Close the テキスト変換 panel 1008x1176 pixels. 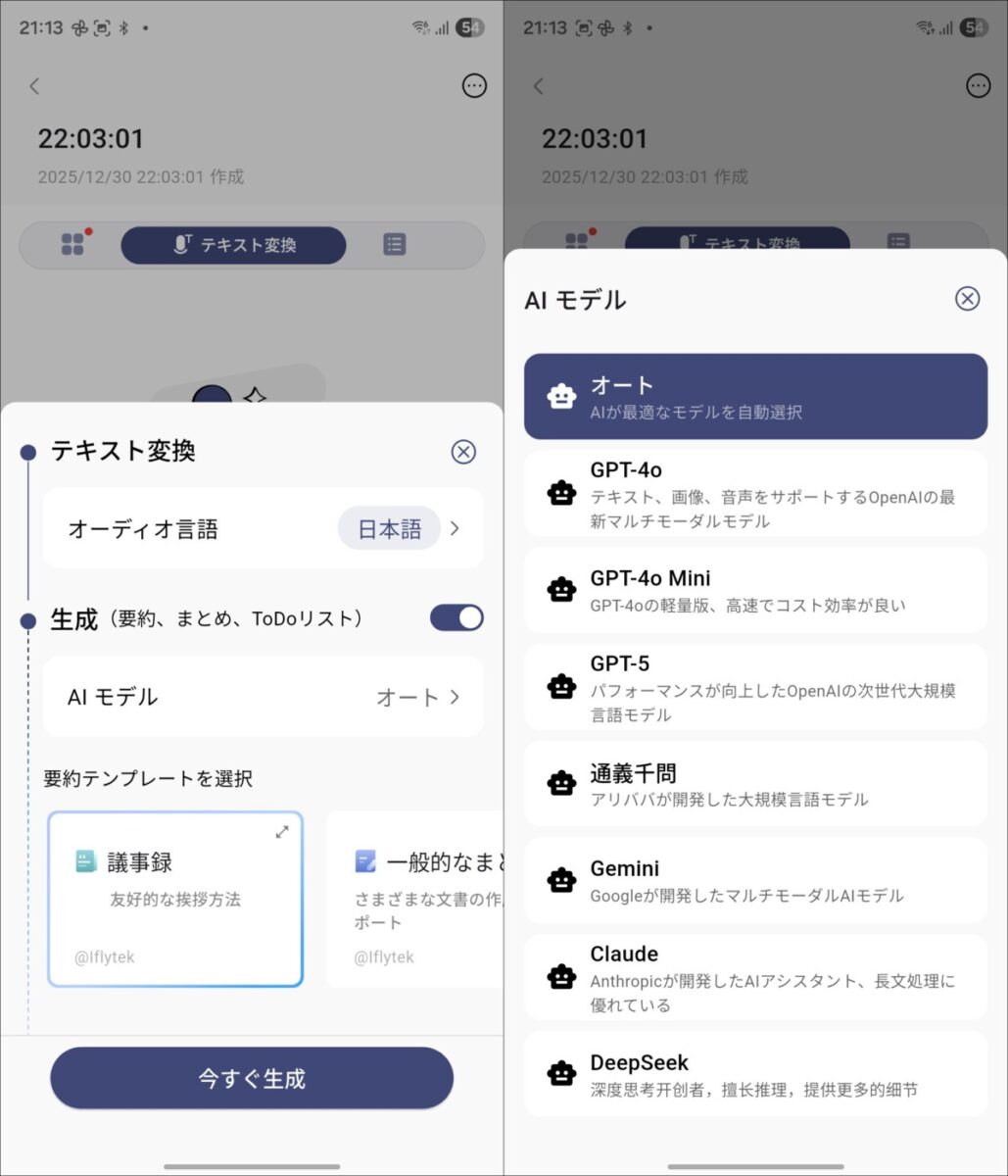coord(463,452)
